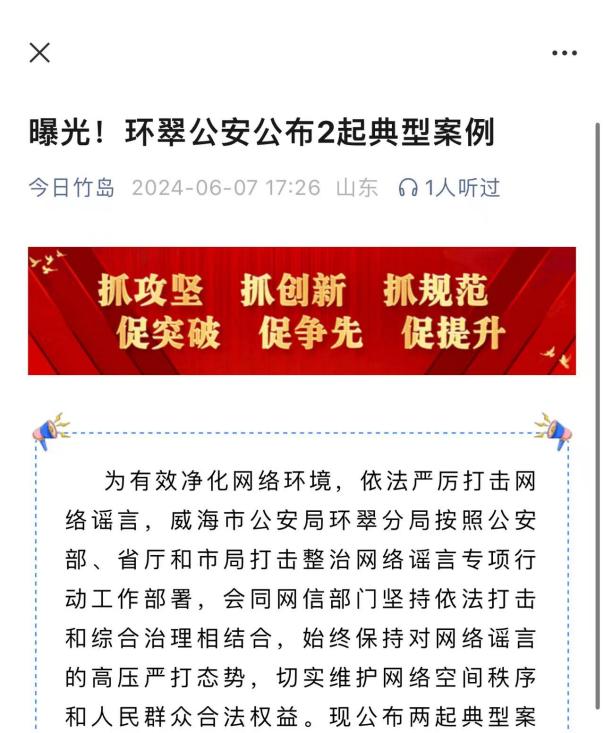
Task: Listen to the article via headphone icon
Action: 408,187
